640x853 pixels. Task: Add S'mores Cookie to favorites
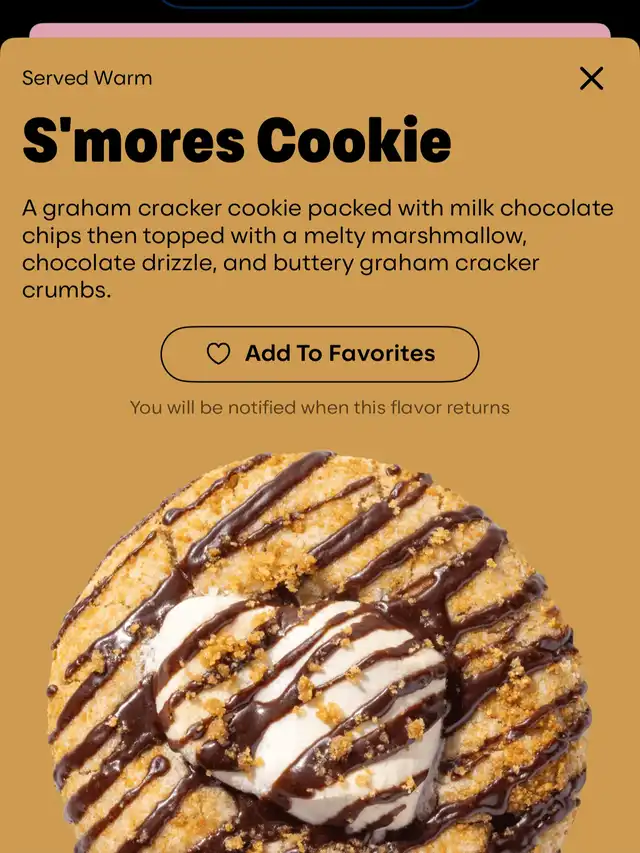coord(320,354)
